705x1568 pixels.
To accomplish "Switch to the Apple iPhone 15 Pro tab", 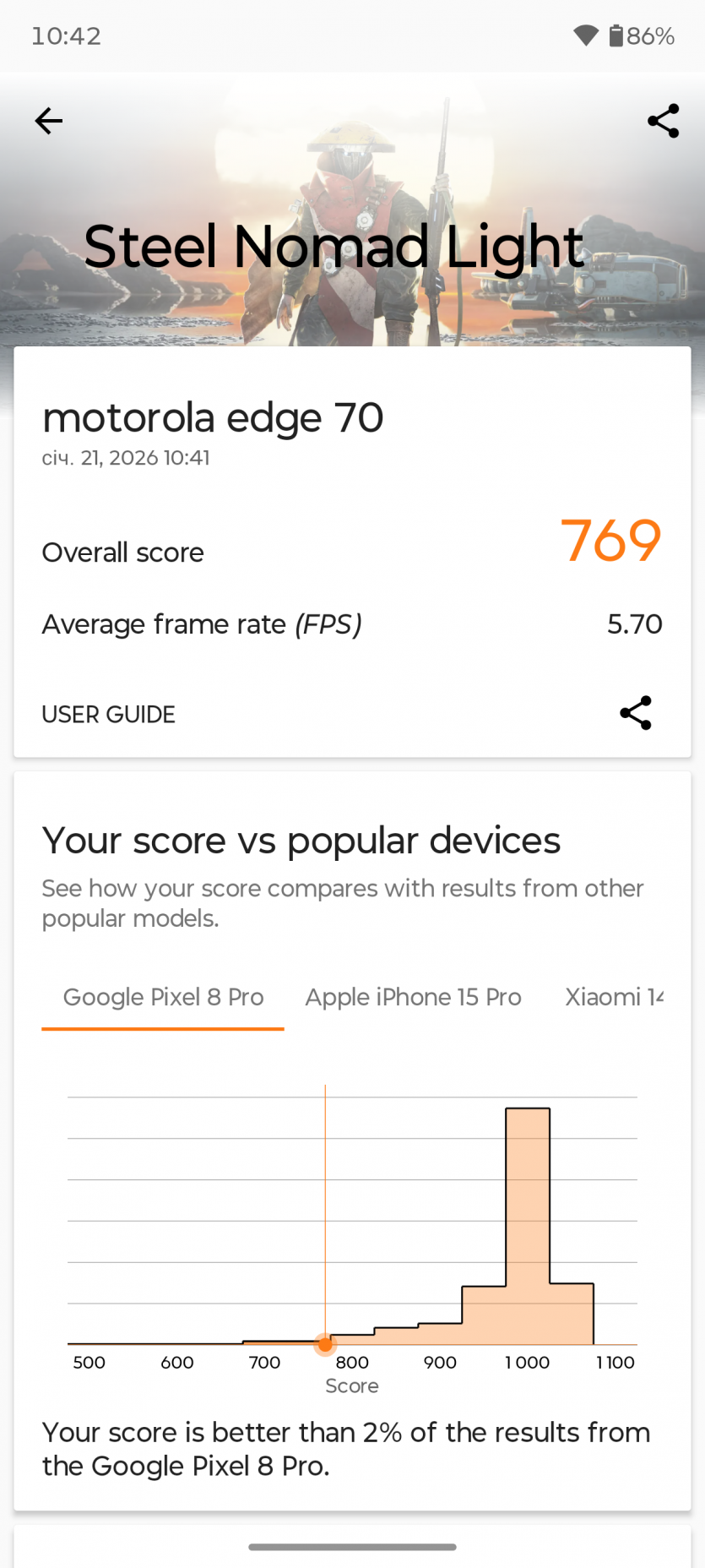I will 413,997.
